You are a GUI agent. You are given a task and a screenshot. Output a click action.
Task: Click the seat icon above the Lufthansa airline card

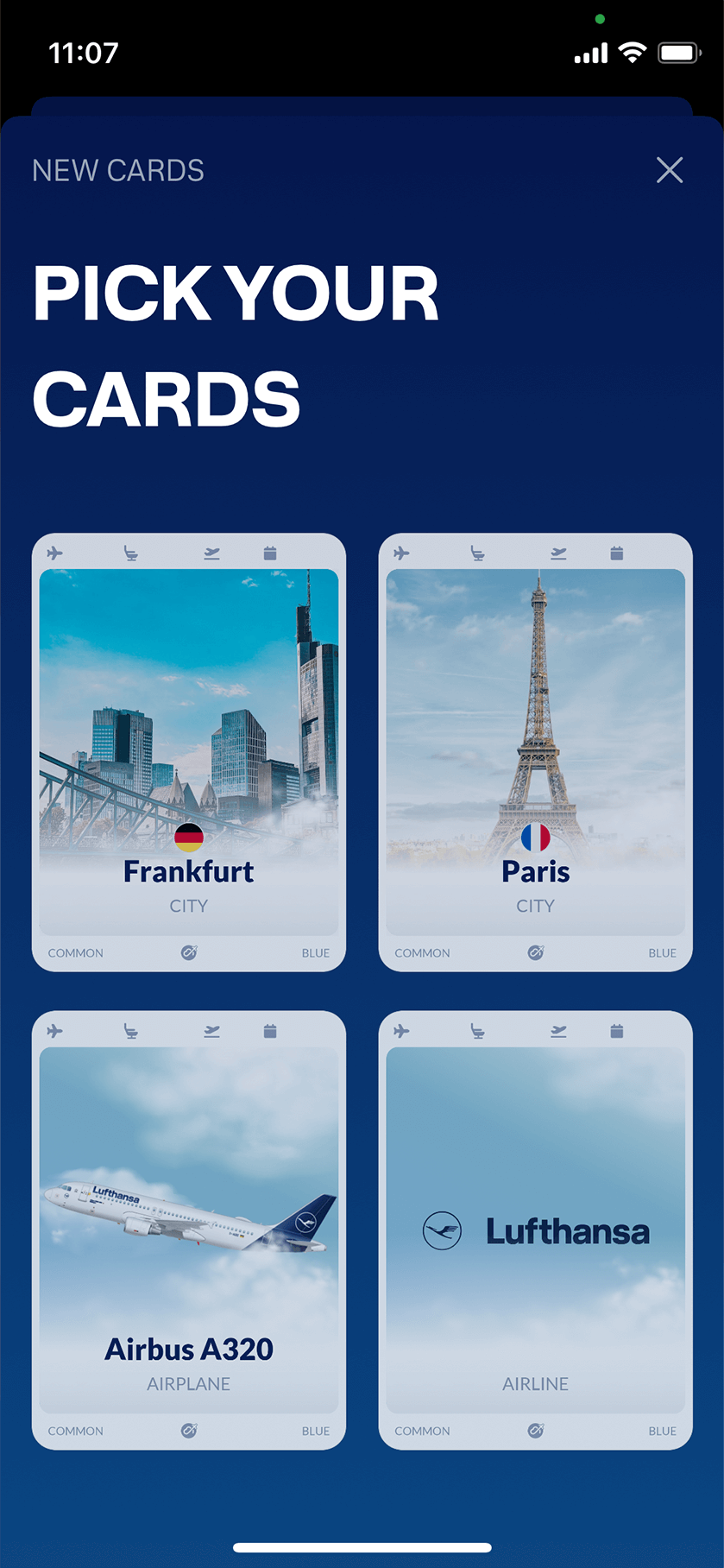tap(478, 1031)
